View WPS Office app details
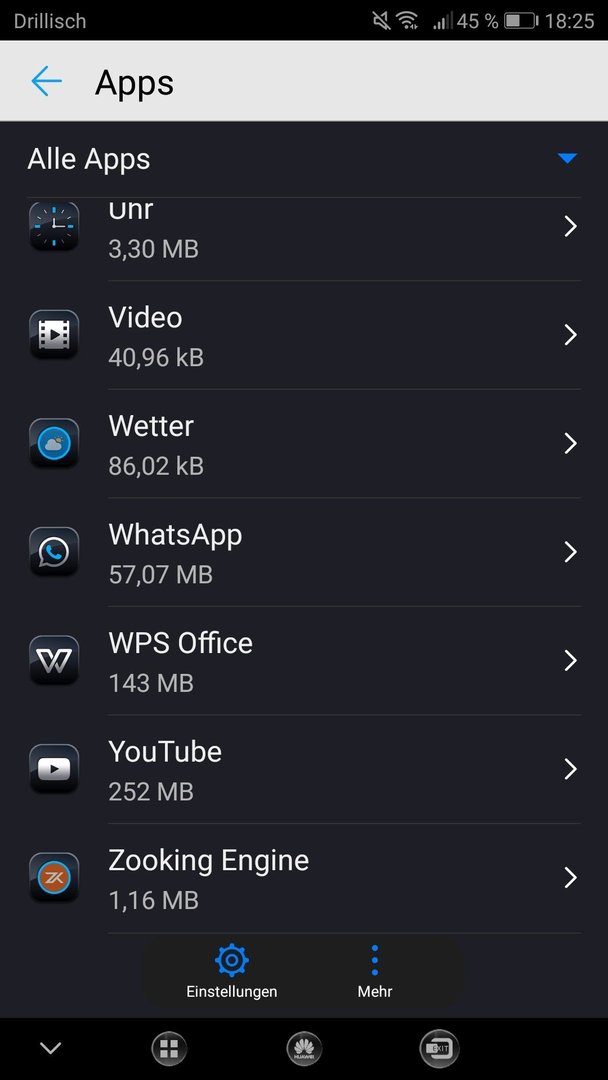Image resolution: width=608 pixels, height=1080 pixels. coord(304,661)
